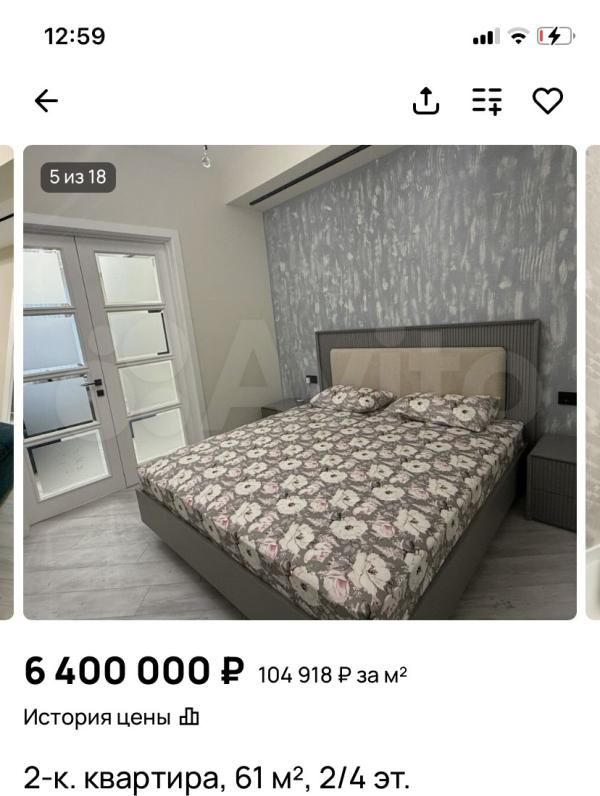Open История цены price history

(111, 717)
